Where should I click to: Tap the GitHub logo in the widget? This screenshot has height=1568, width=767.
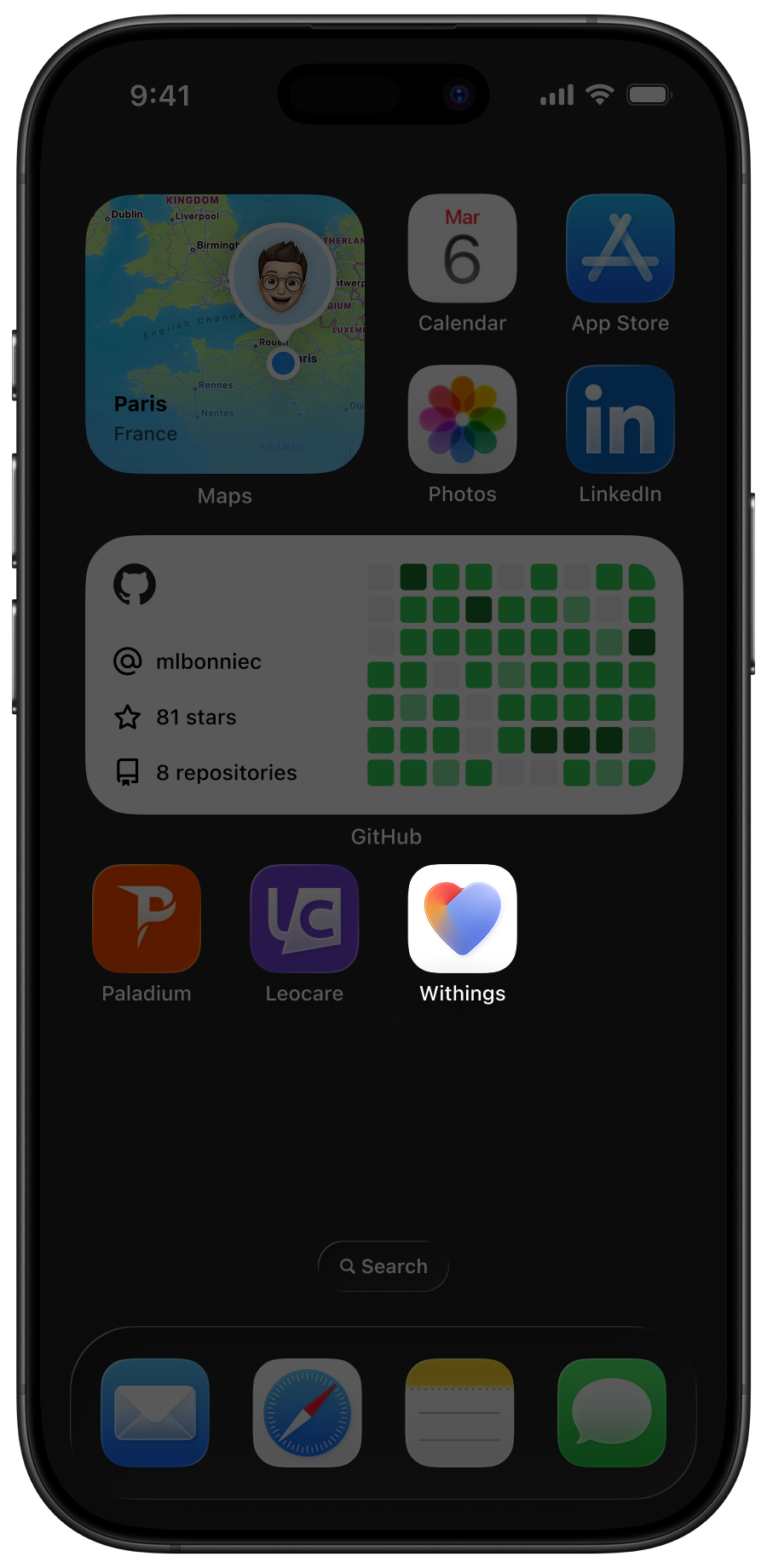tap(134, 584)
